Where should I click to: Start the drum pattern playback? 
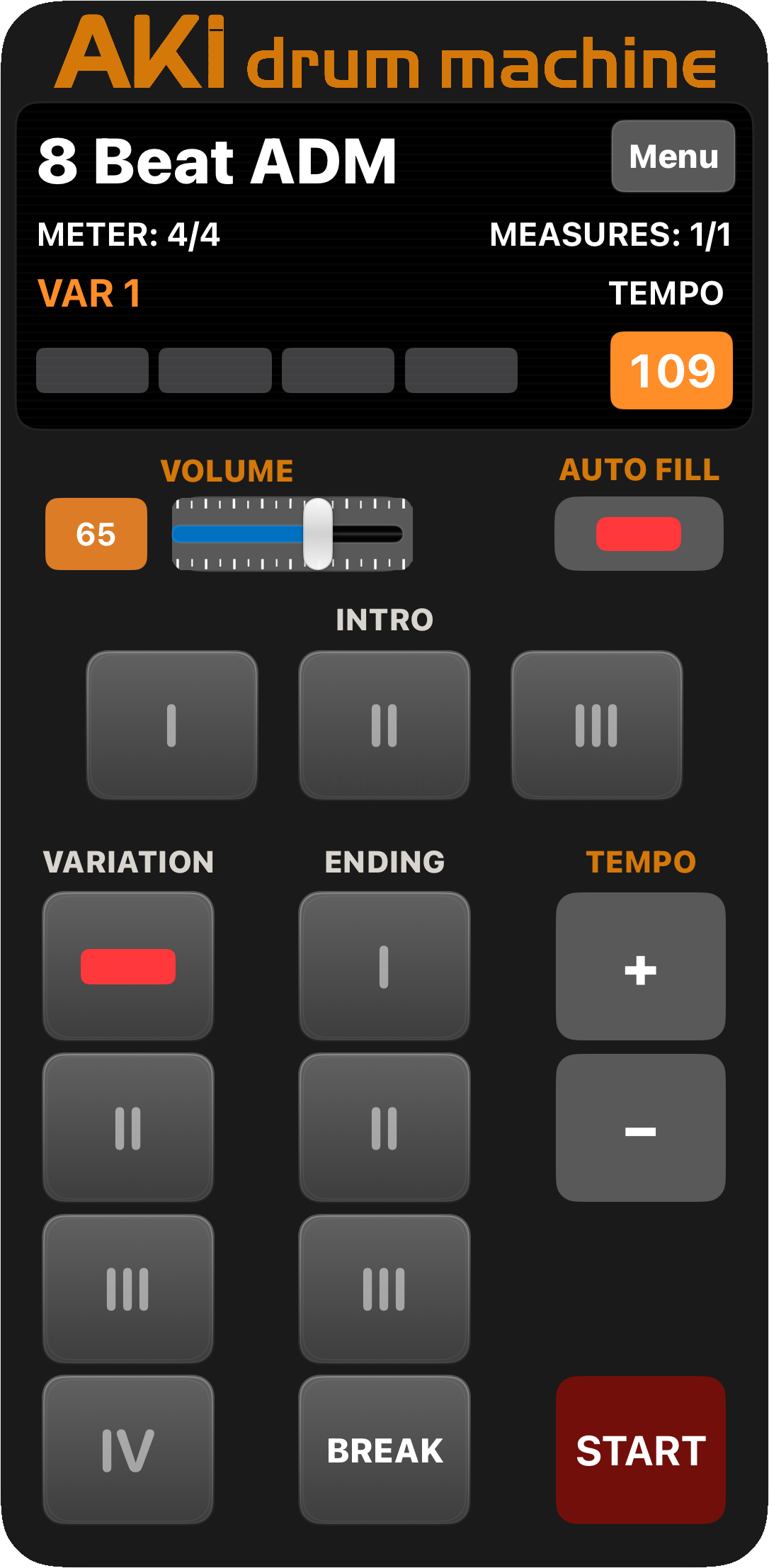point(641,1450)
